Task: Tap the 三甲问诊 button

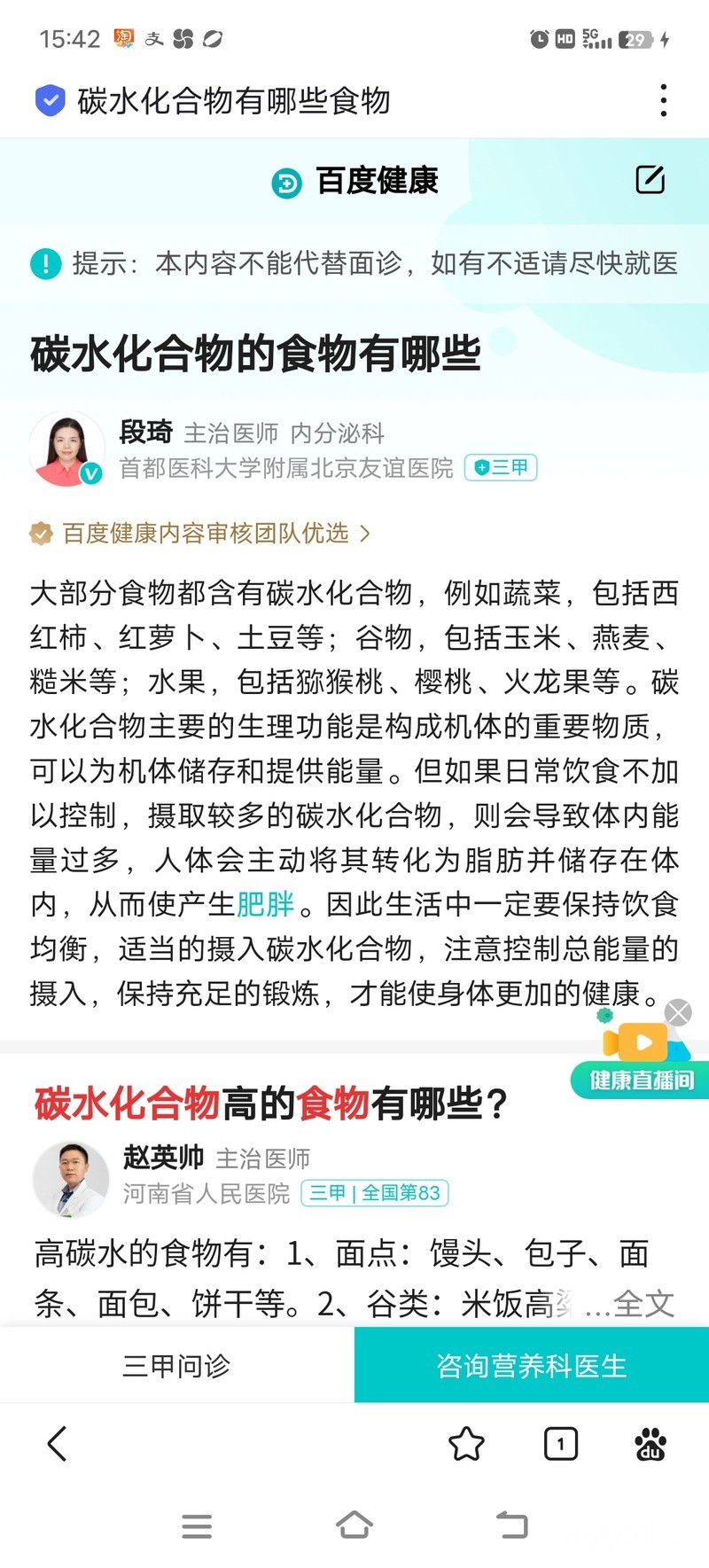Action: coord(176,1366)
